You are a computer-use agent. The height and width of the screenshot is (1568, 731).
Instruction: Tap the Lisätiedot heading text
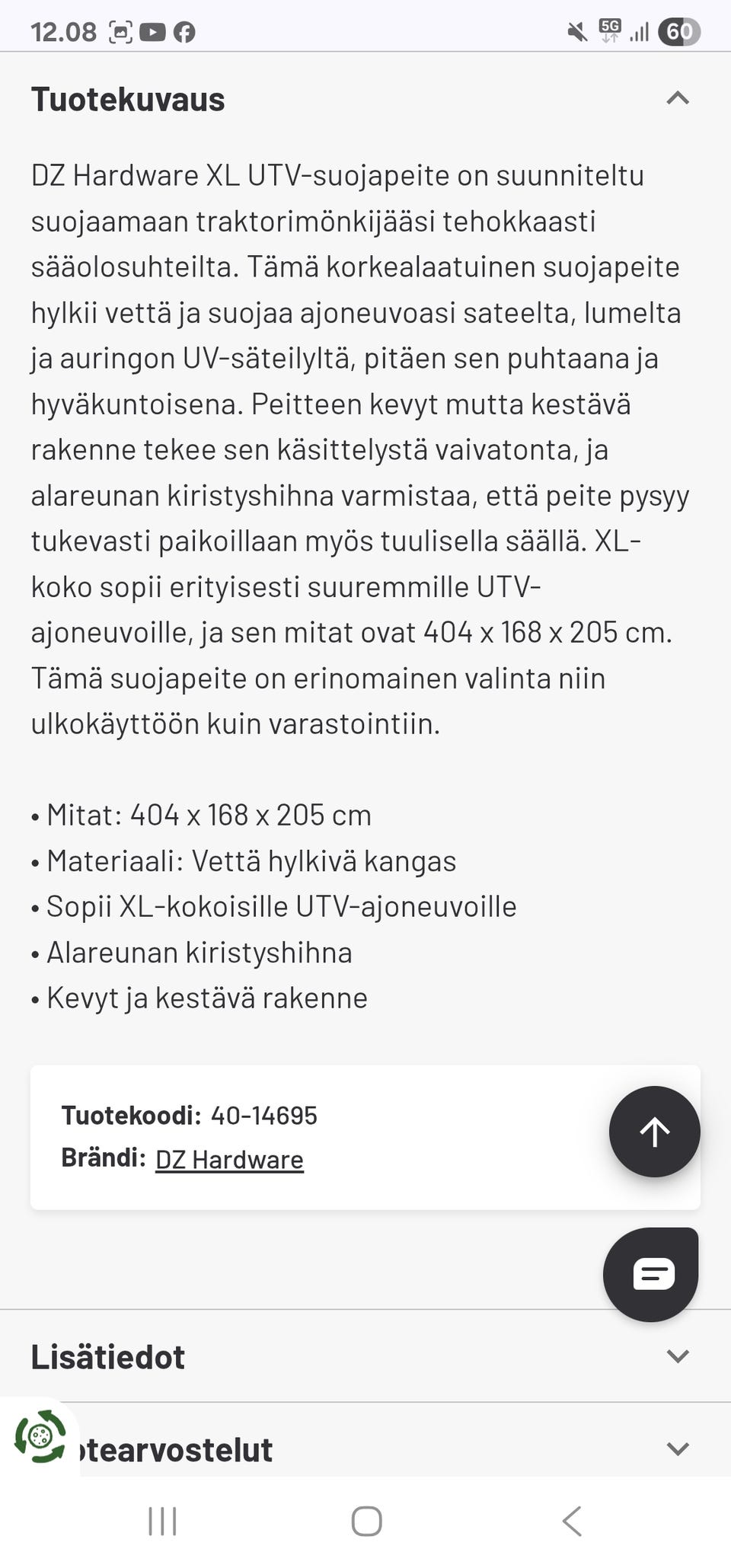click(x=107, y=1356)
